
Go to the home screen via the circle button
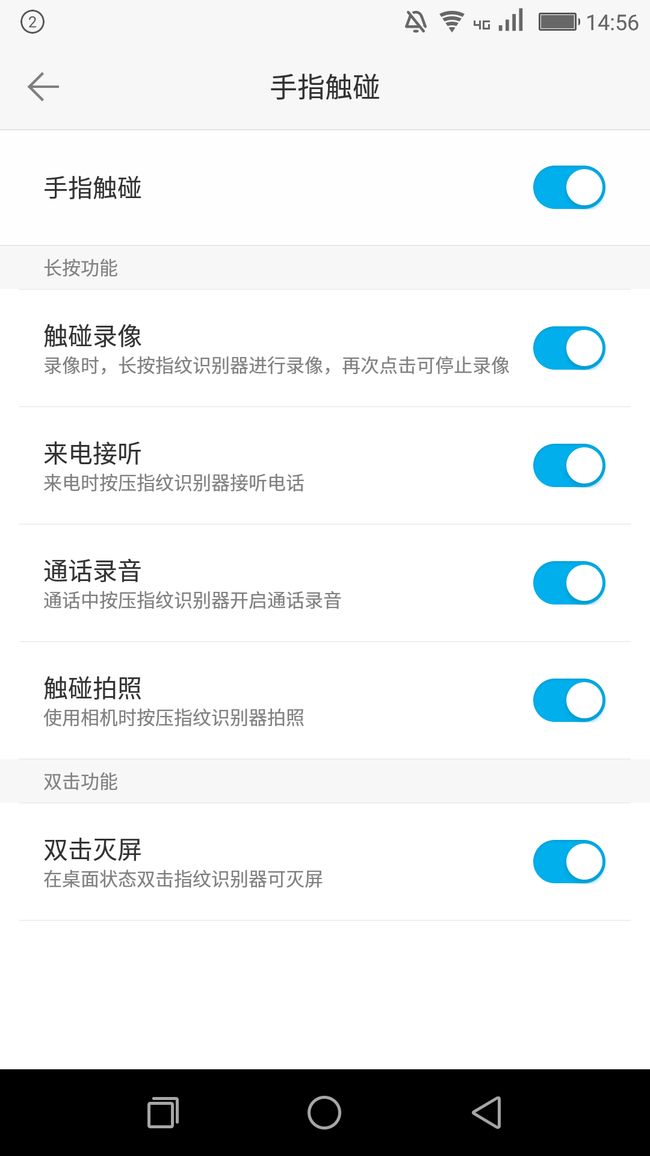coord(324,1112)
